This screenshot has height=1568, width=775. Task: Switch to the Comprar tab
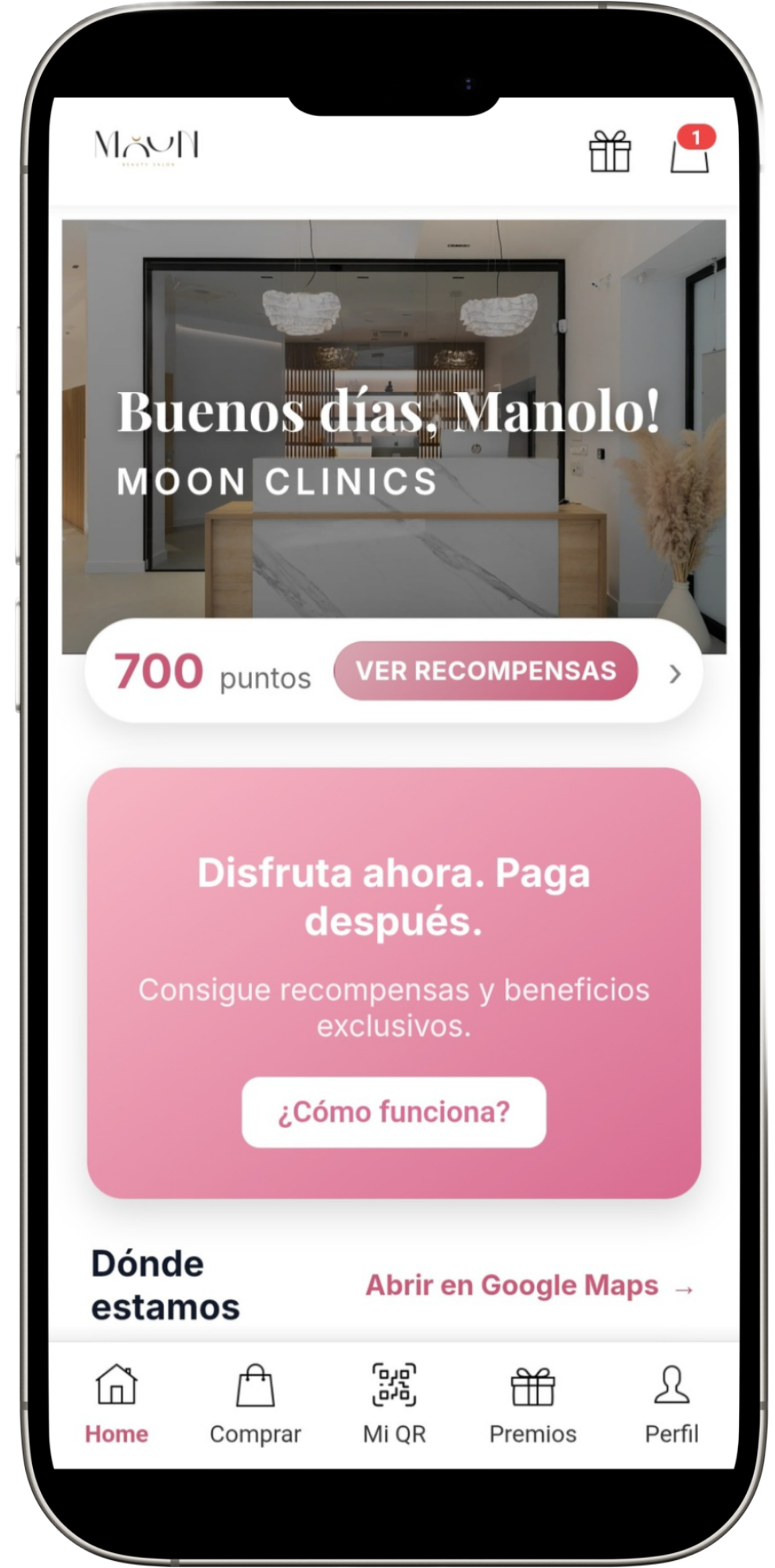[255, 1404]
